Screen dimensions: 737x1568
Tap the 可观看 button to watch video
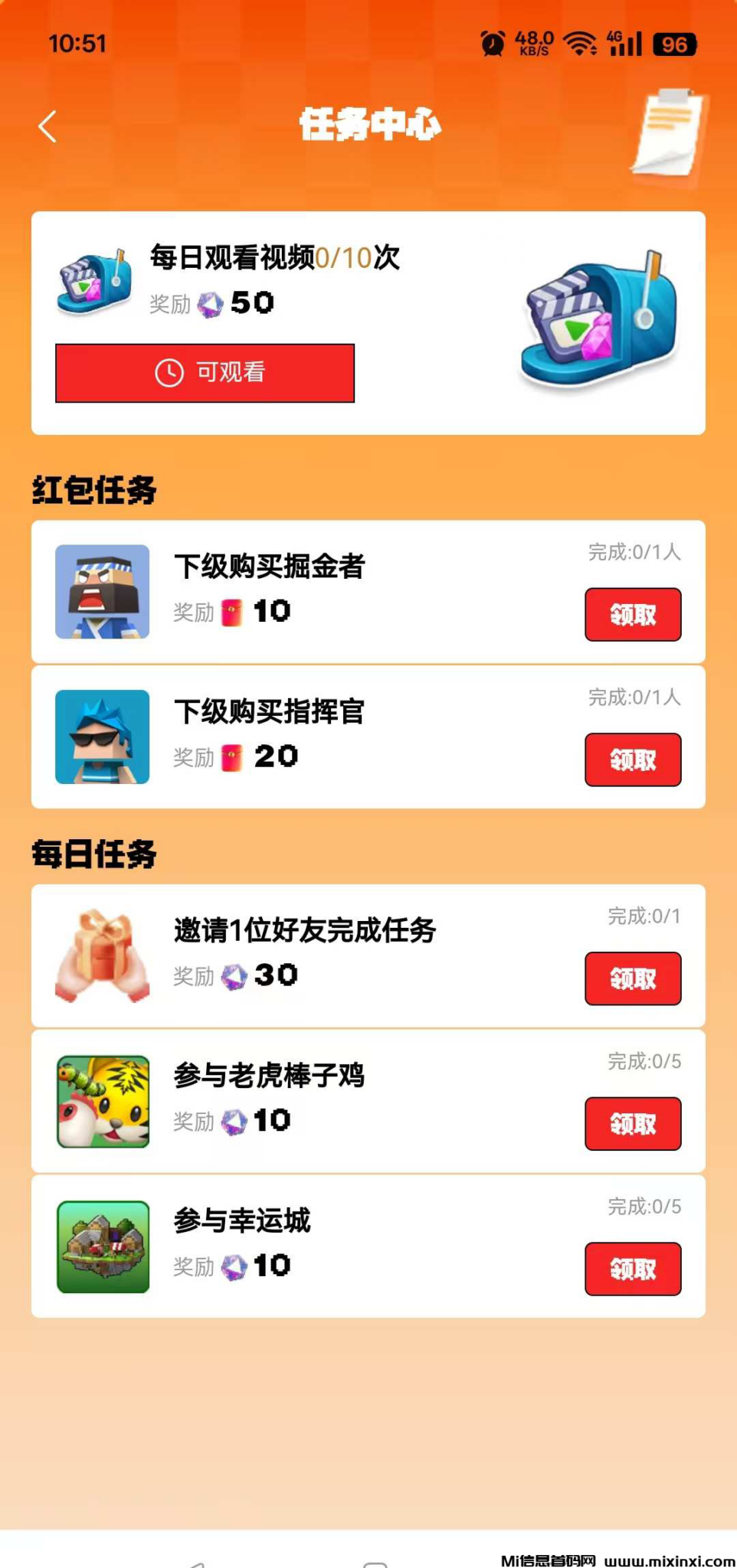(205, 373)
